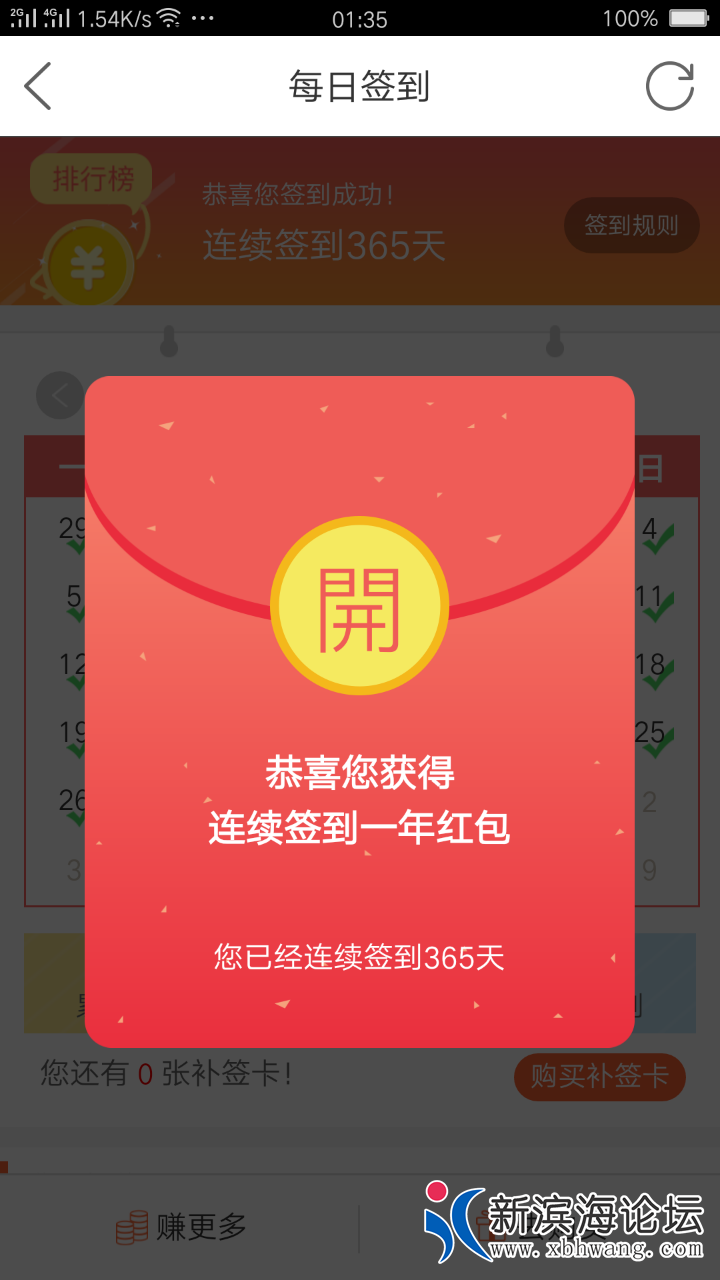
Task: Open the 签到规则 rules button
Action: 631,225
